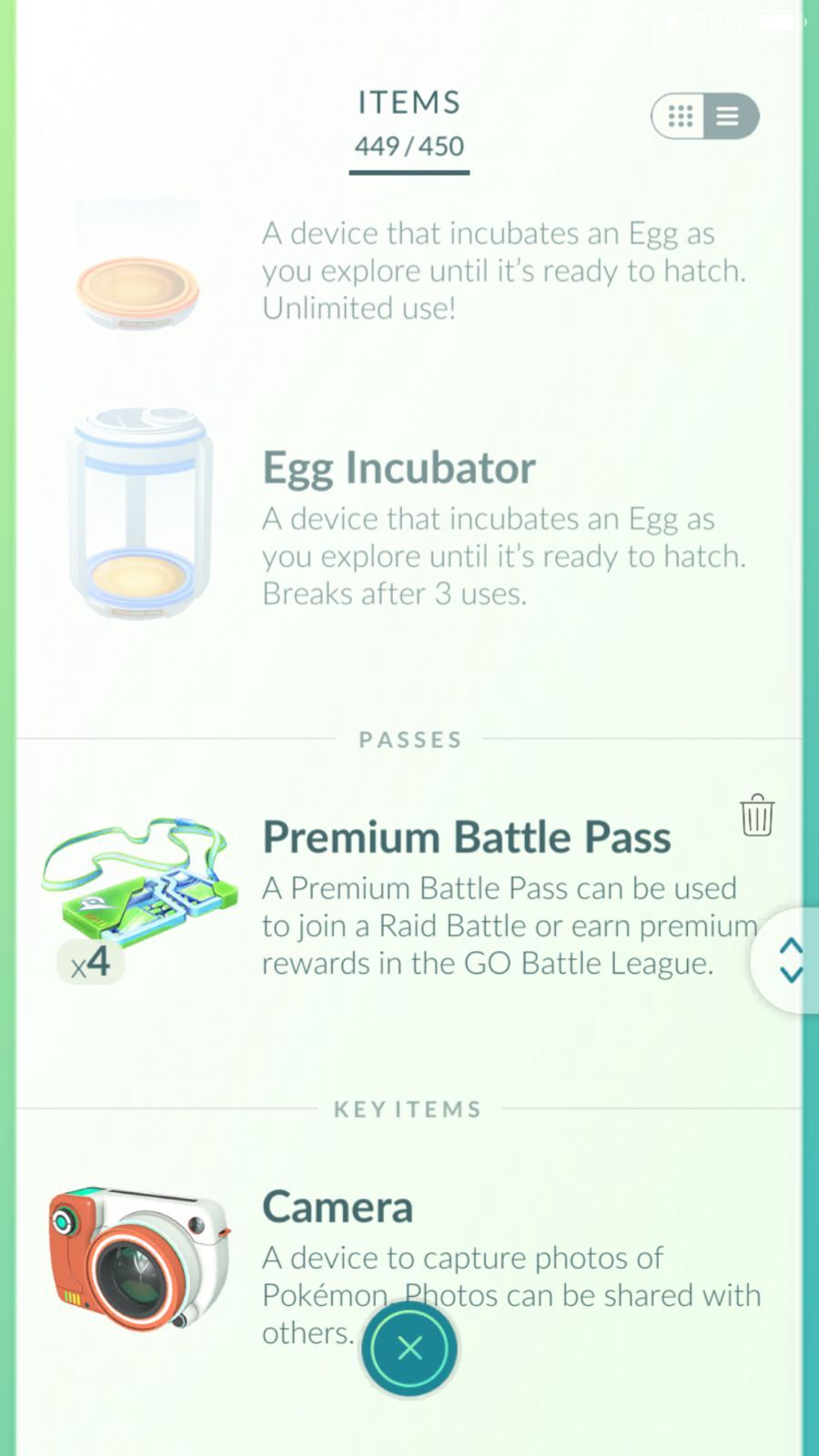
Task: Switch to grid view layout
Action: [680, 116]
